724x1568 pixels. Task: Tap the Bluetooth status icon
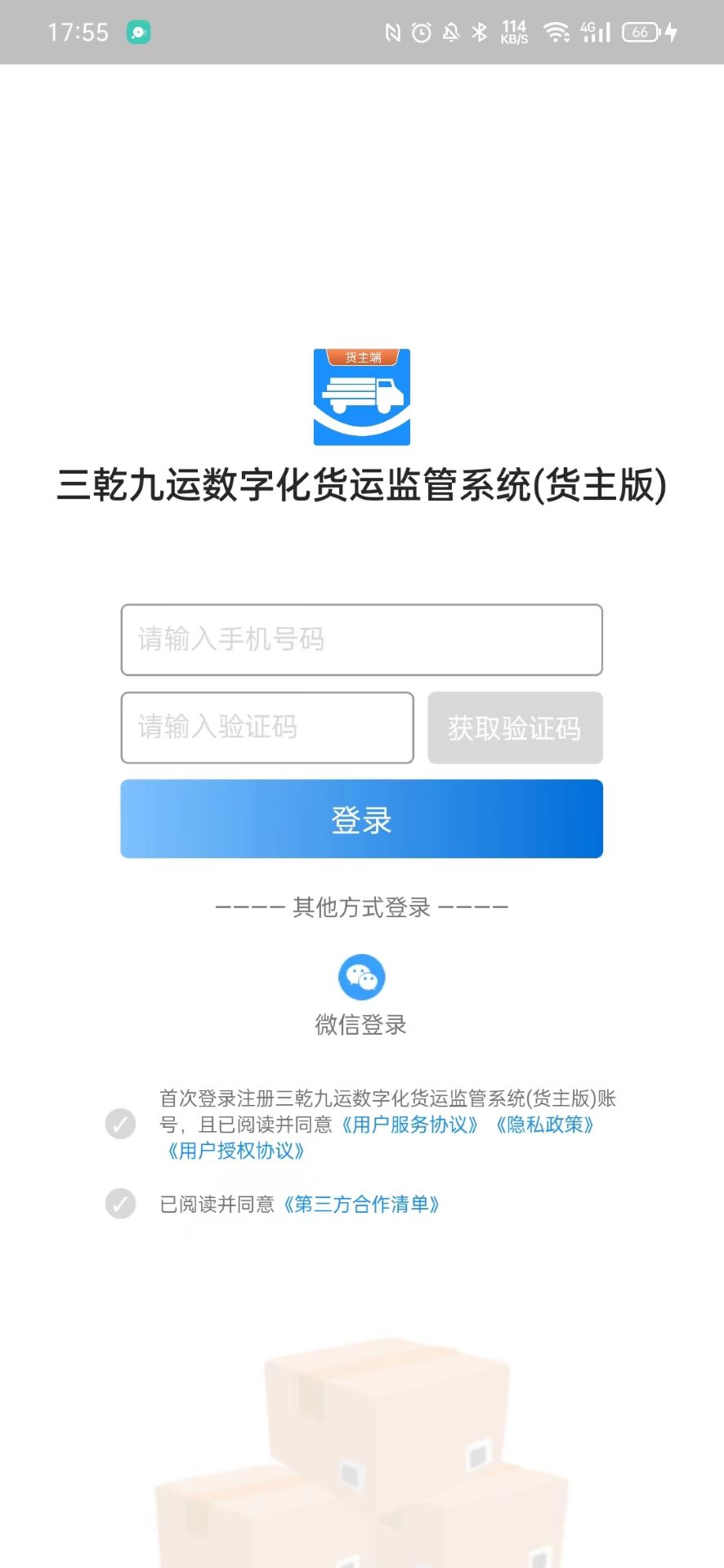pos(479,32)
